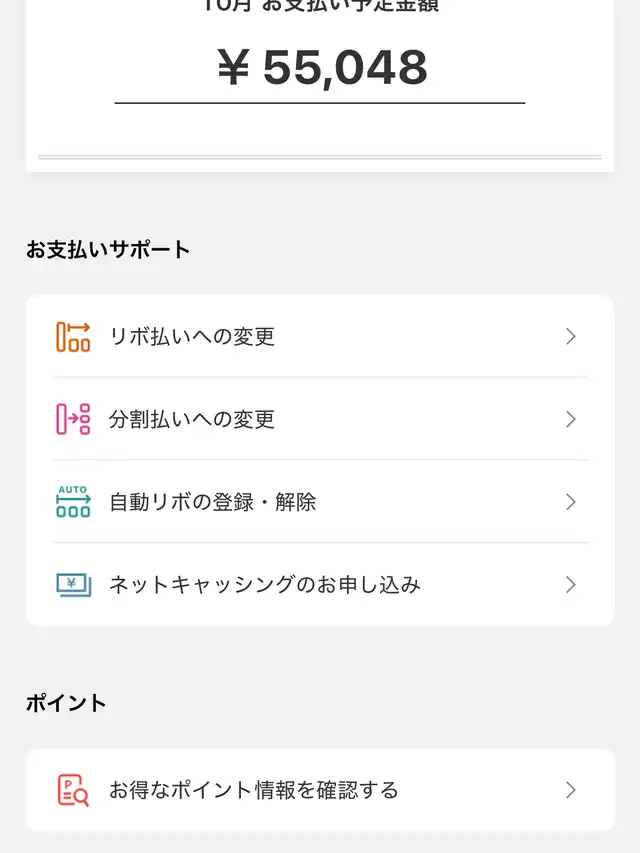
Task: Select 分割払いへの変更 option
Action: pos(320,419)
